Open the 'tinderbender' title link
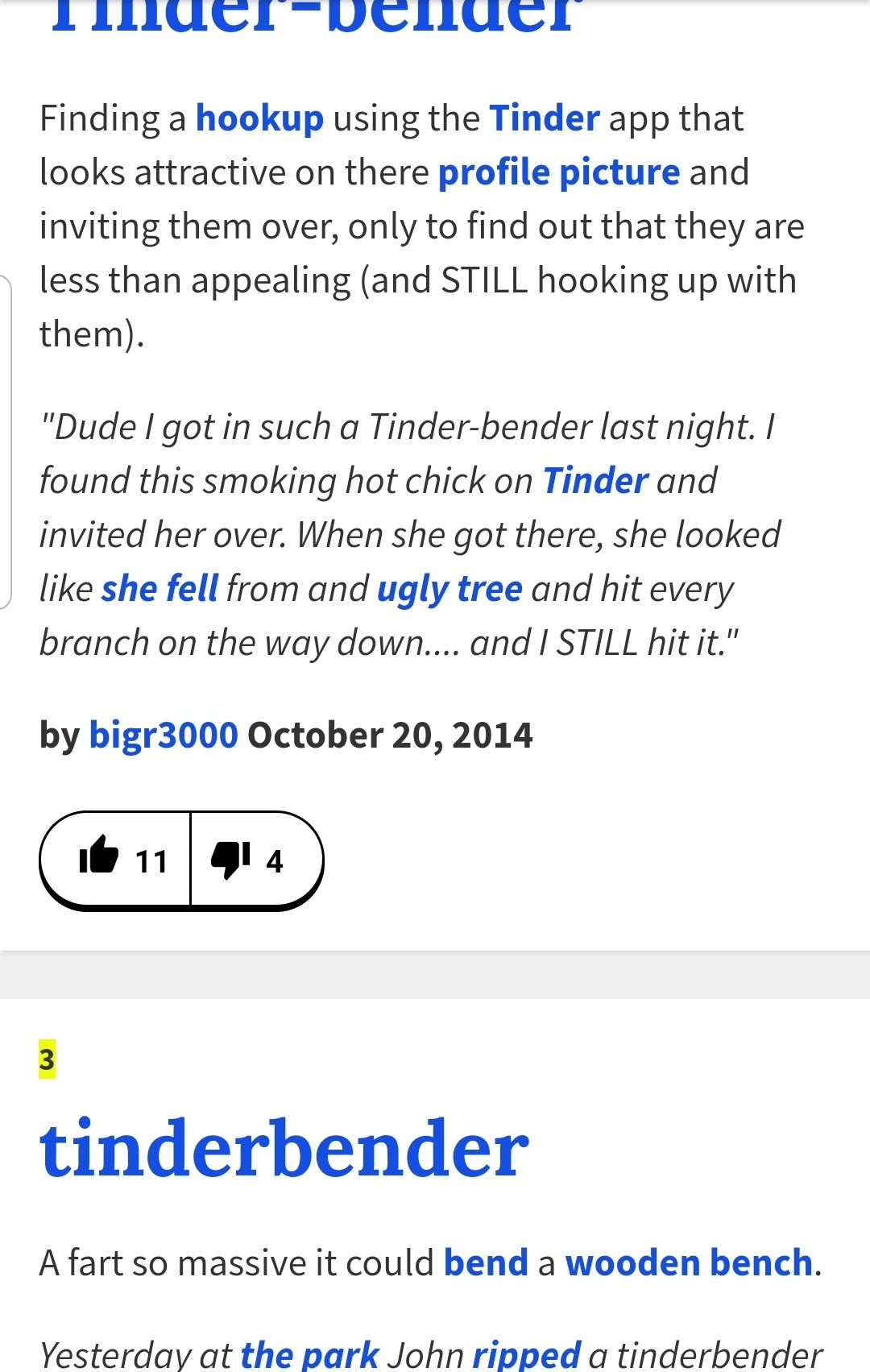 pos(284,1149)
